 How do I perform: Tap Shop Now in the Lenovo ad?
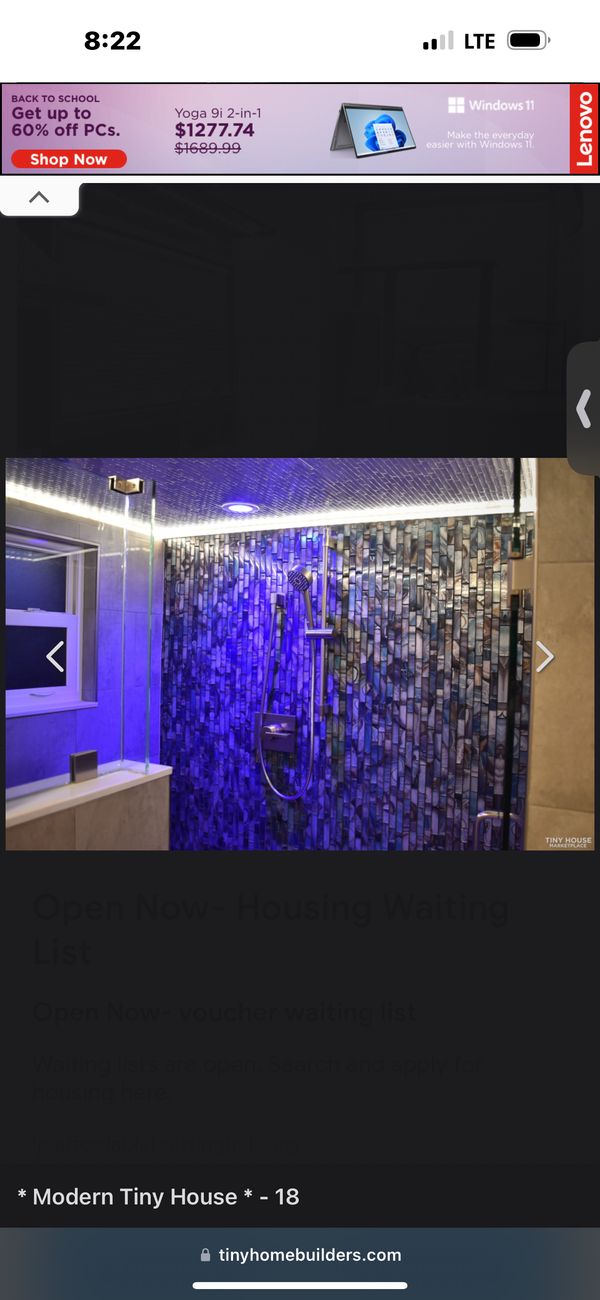click(69, 159)
